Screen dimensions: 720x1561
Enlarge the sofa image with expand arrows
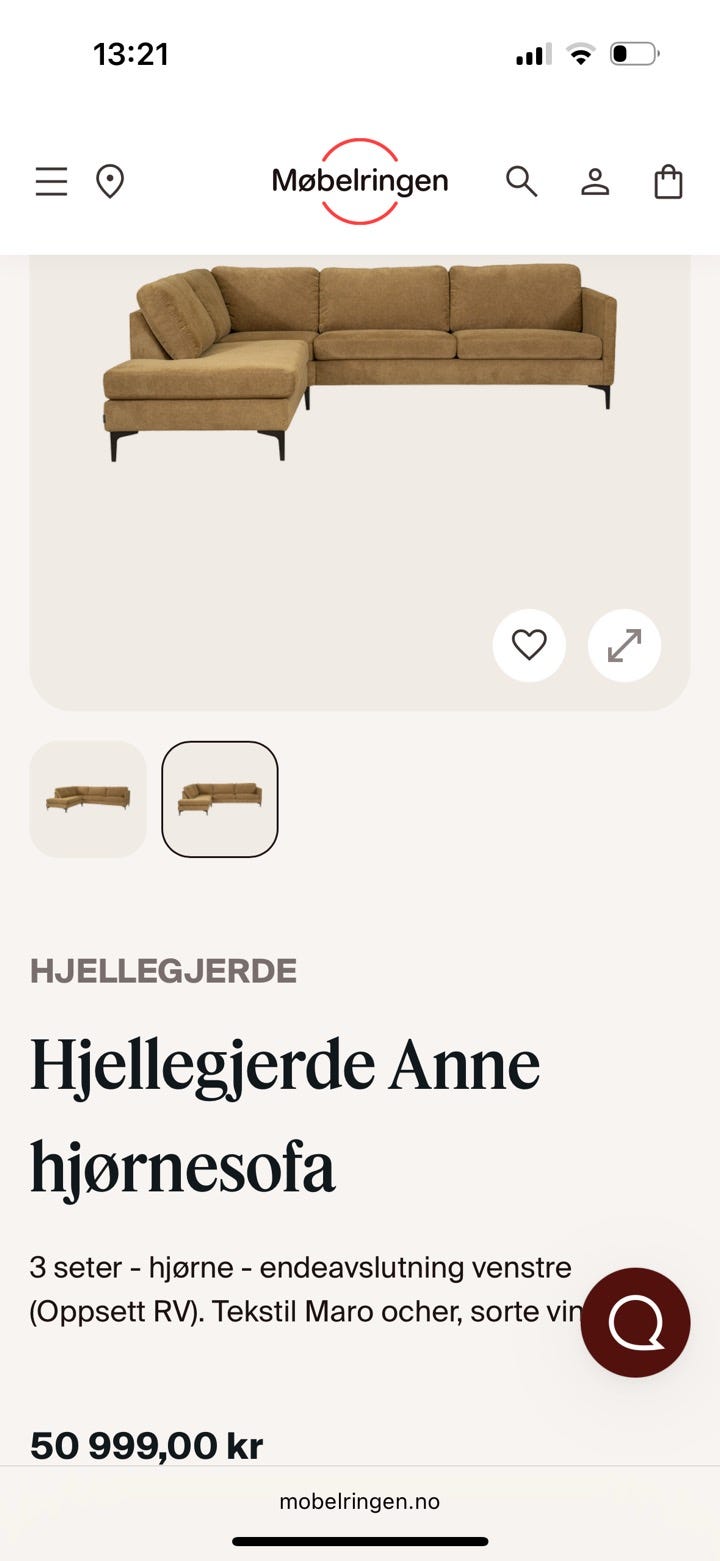coord(623,645)
